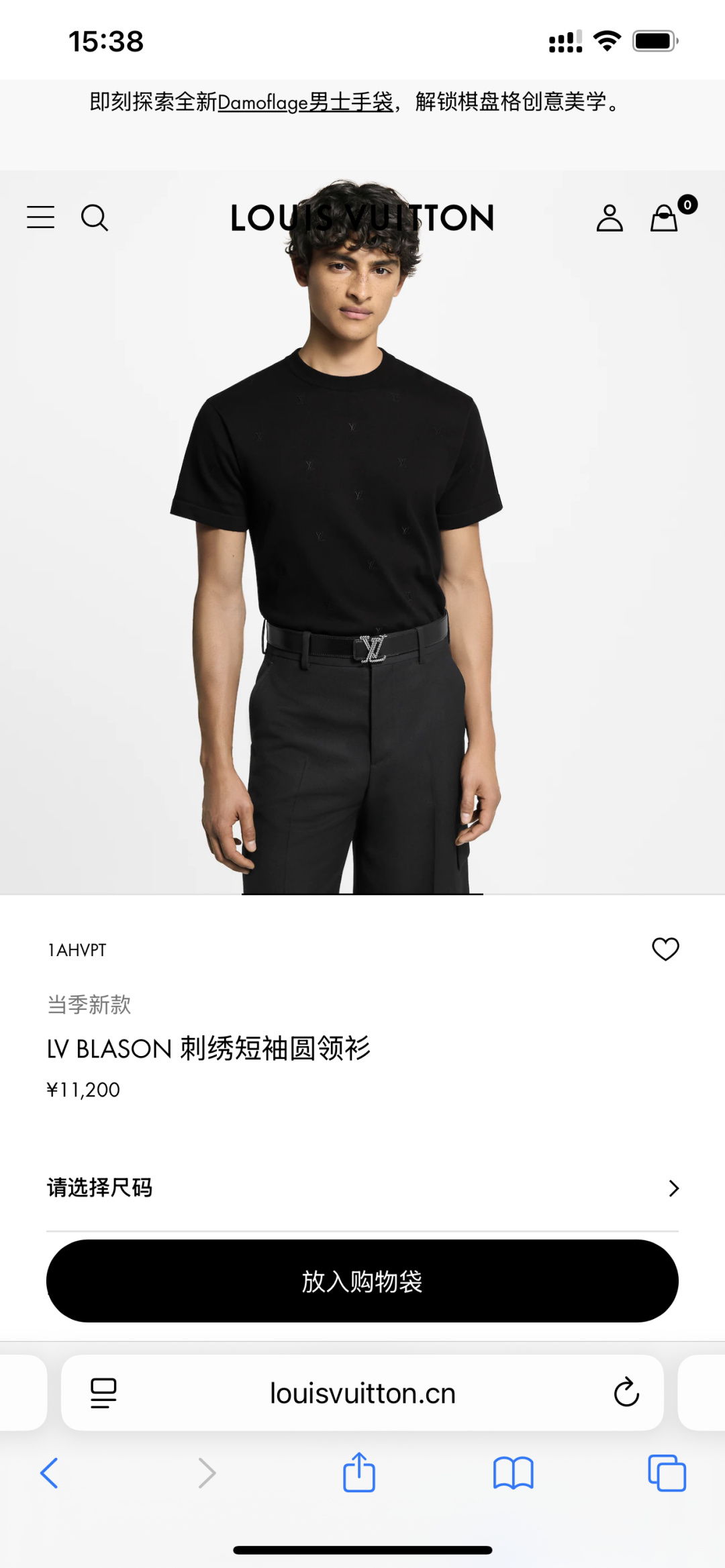
Task: Tap the 放入购物袋 button
Action: 362,1281
